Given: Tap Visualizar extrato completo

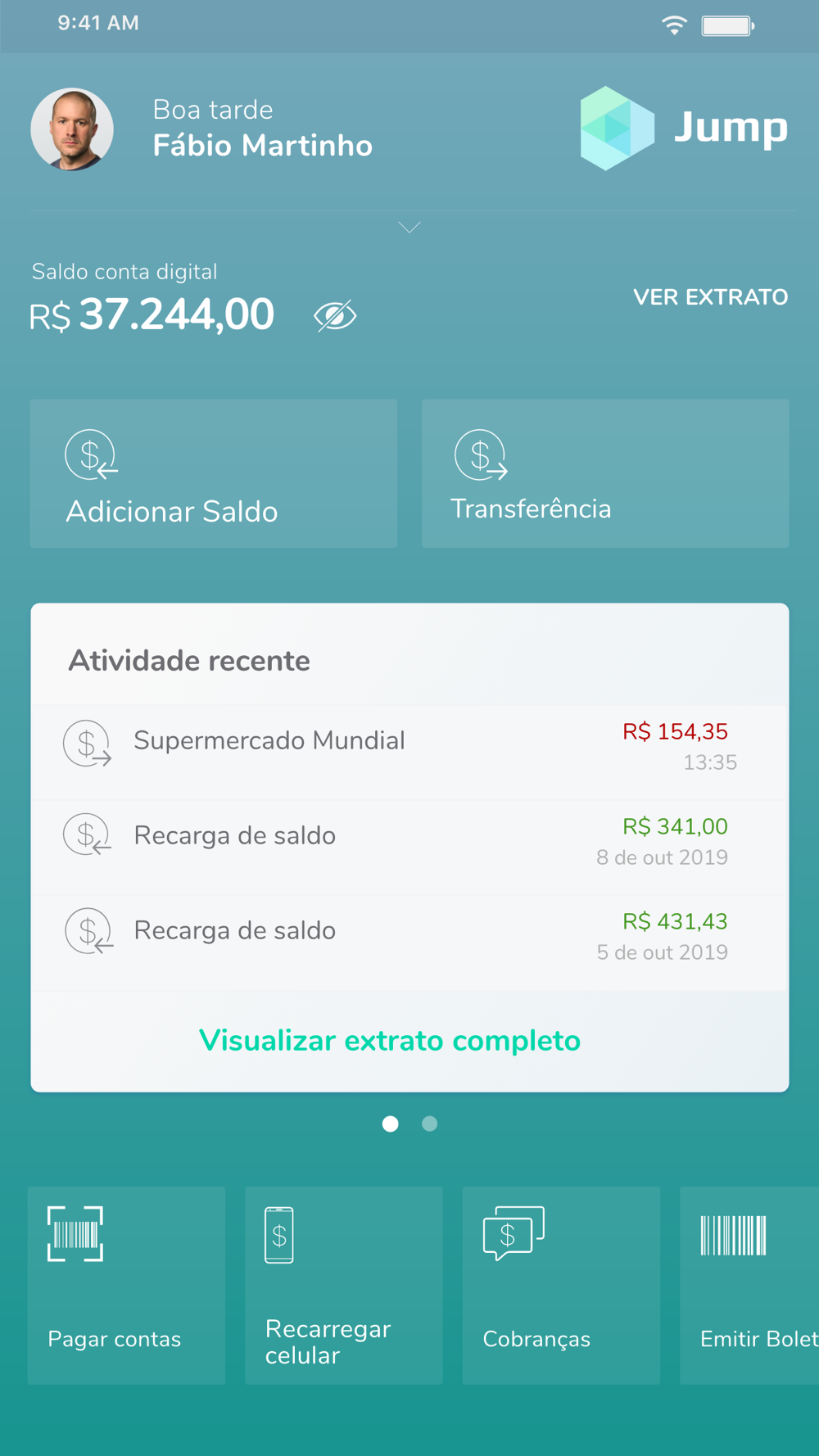Looking at the screenshot, I should click(390, 1040).
